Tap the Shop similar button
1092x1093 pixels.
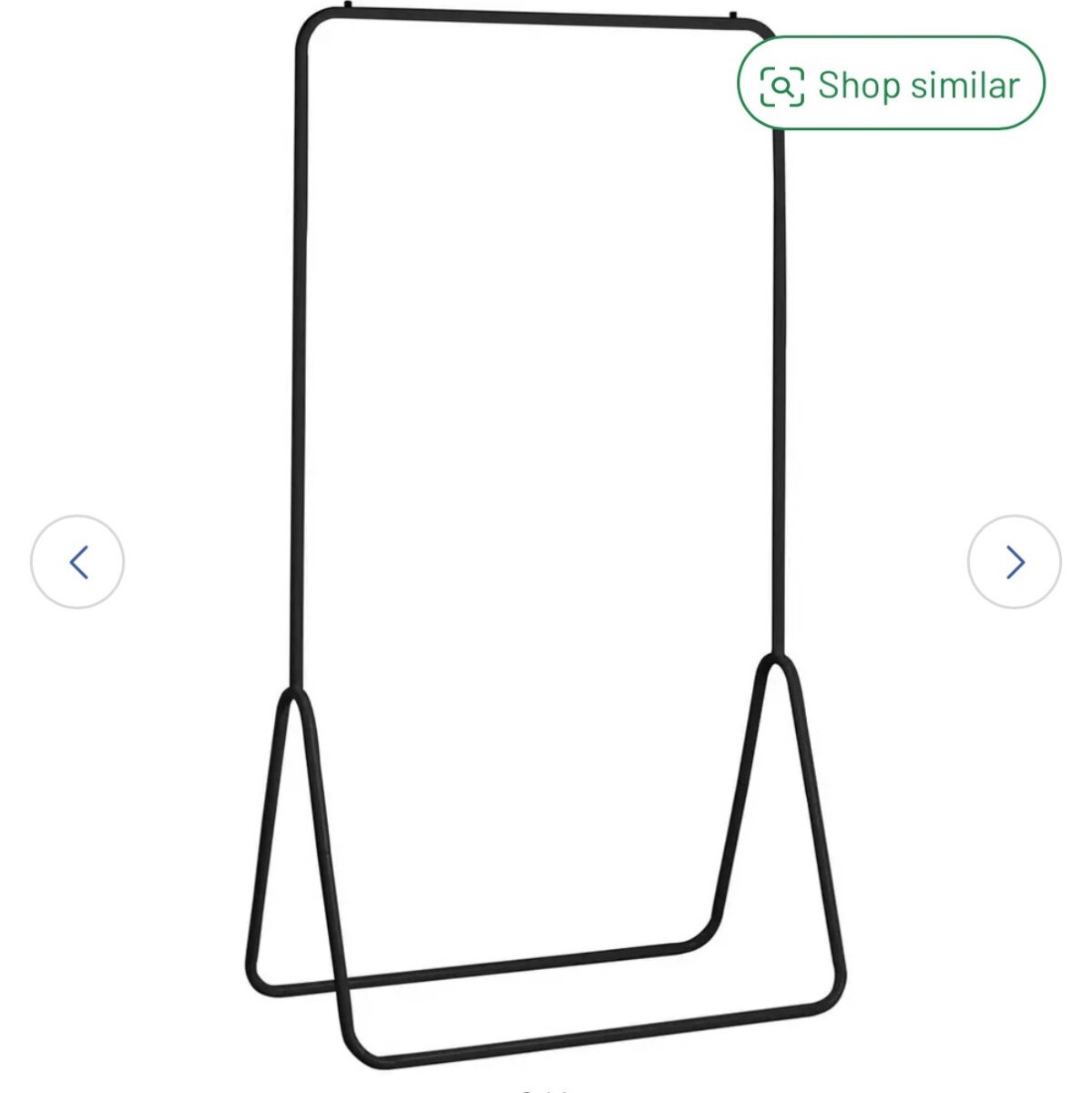(891, 84)
